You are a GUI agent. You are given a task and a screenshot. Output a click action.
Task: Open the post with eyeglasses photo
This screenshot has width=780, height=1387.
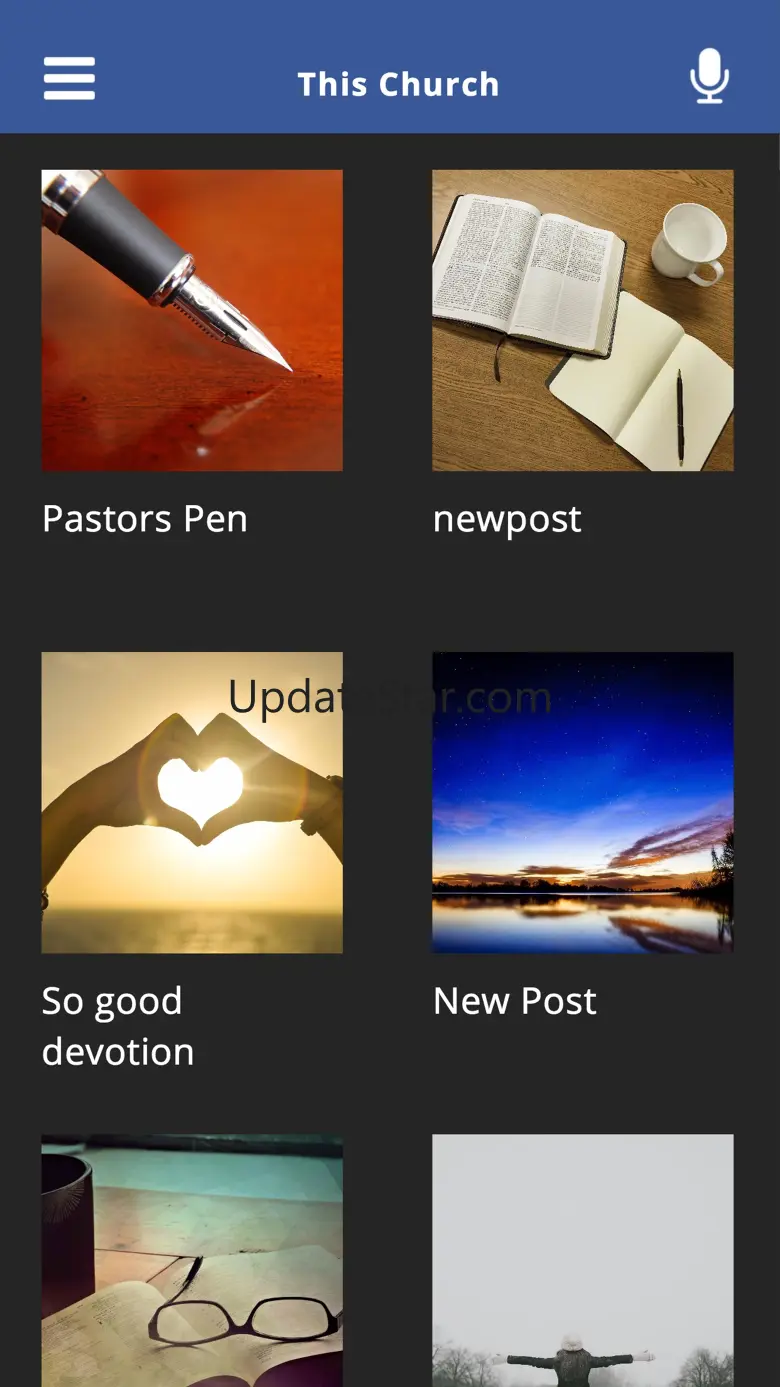[x=192, y=1260]
